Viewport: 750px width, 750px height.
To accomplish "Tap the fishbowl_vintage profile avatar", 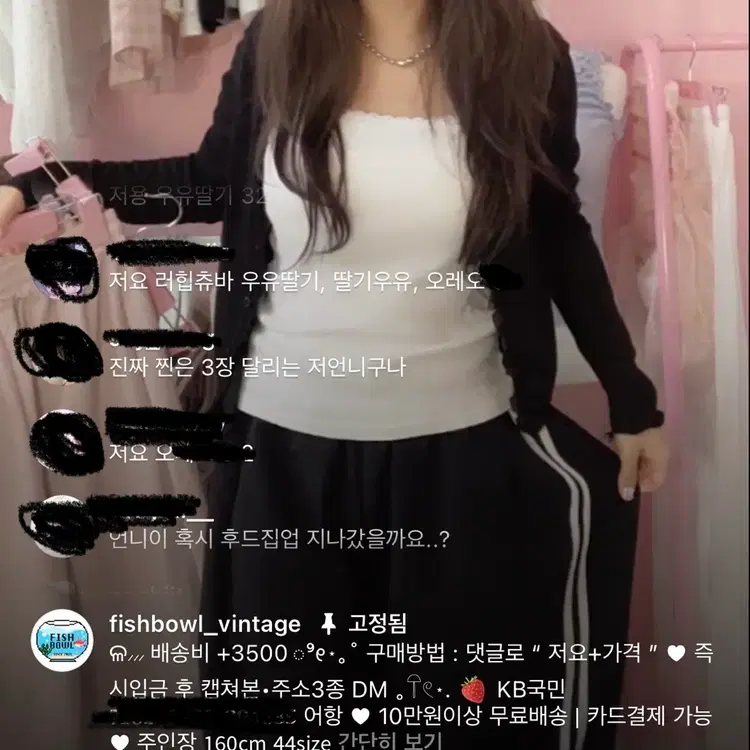I will 62,640.
